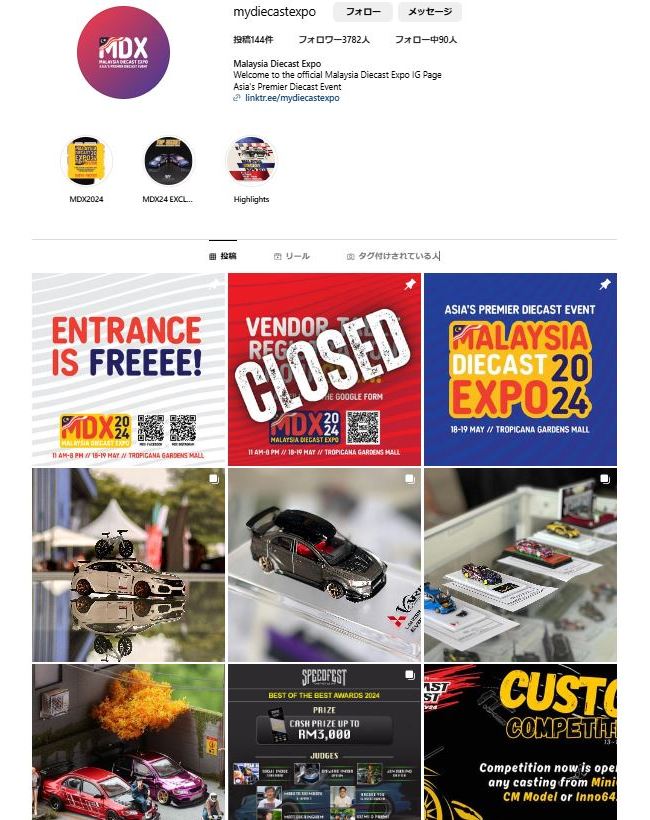Viewport: 650px width, 820px height.
Task: Open the display table of diecast cars post
Action: [520, 565]
